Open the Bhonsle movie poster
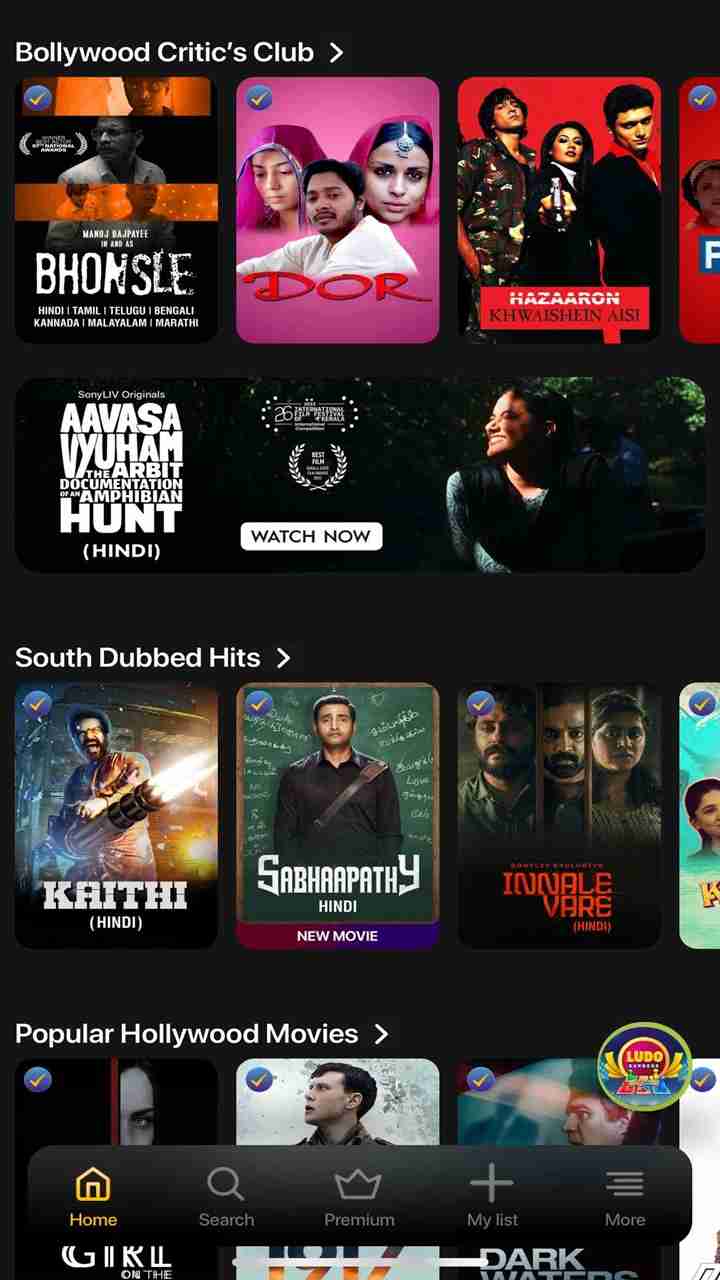The image size is (720, 1280). 116,210
